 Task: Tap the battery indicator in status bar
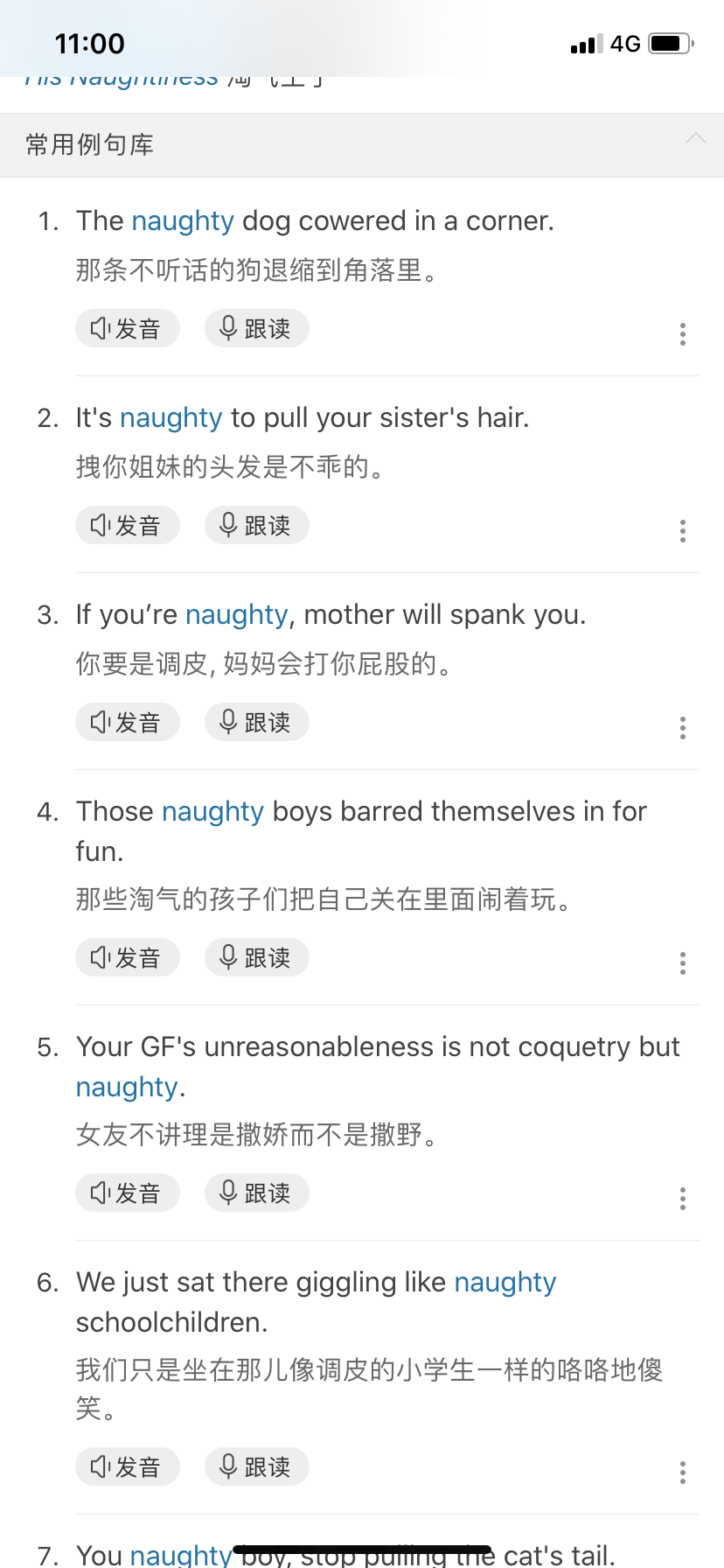(668, 42)
